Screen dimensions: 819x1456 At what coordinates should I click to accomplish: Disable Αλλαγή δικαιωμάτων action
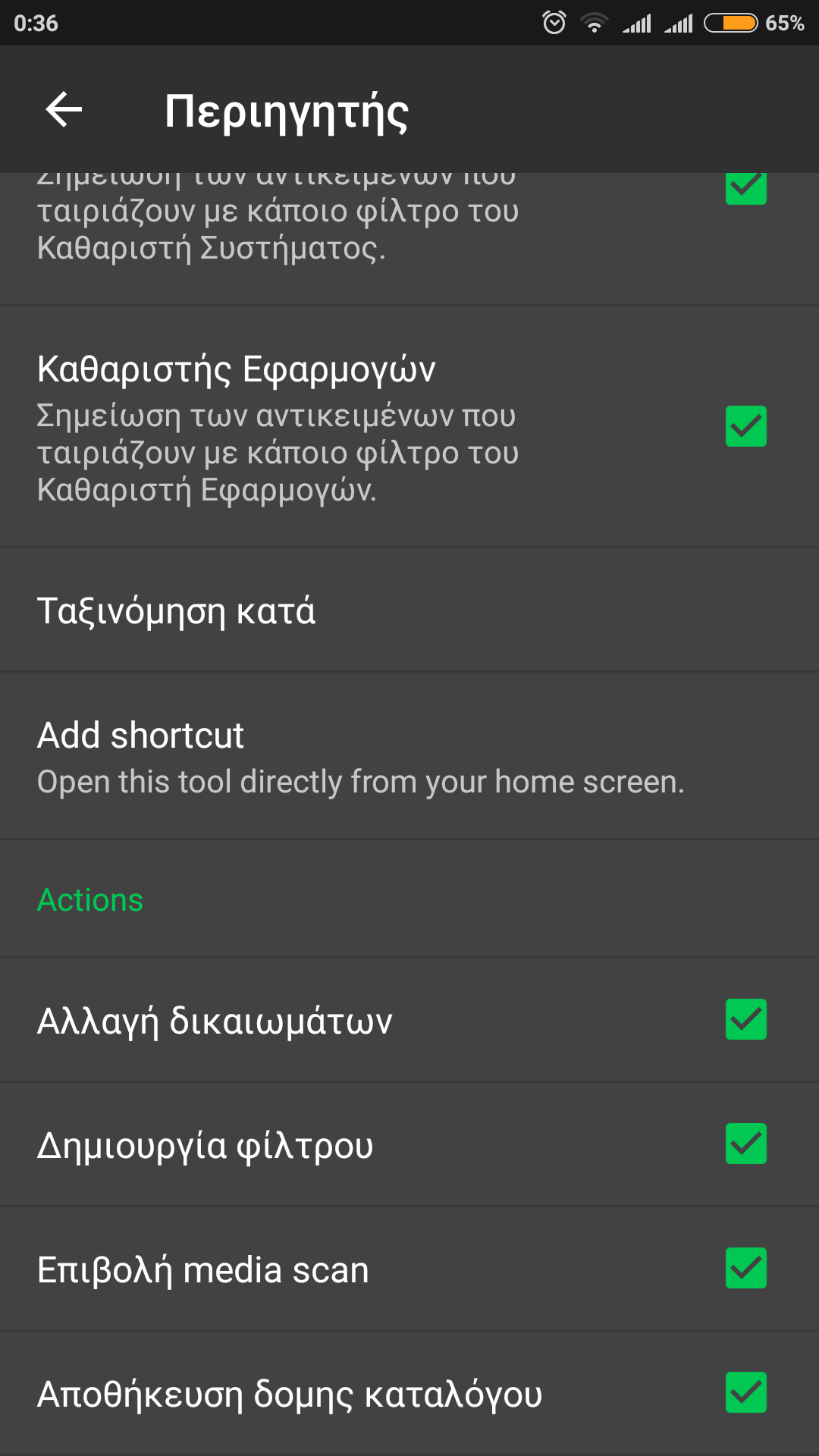pyautogui.click(x=745, y=1019)
